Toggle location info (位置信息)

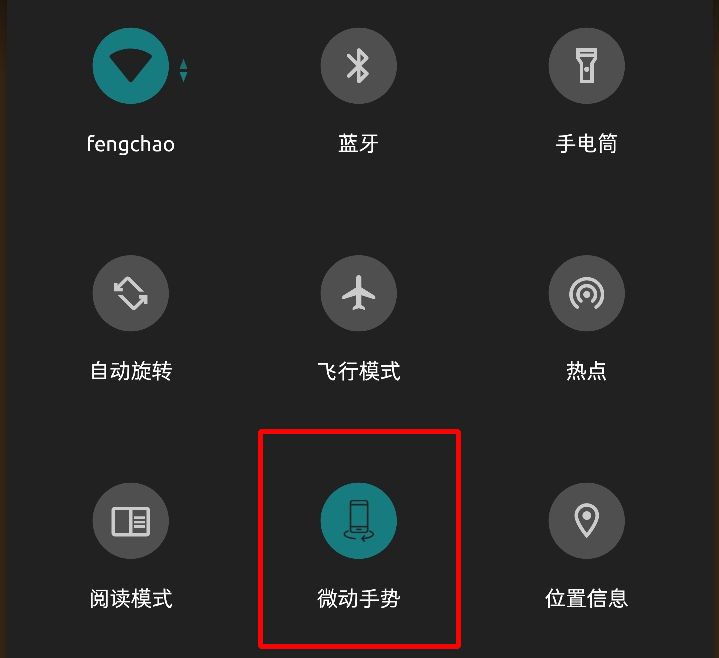(586, 521)
